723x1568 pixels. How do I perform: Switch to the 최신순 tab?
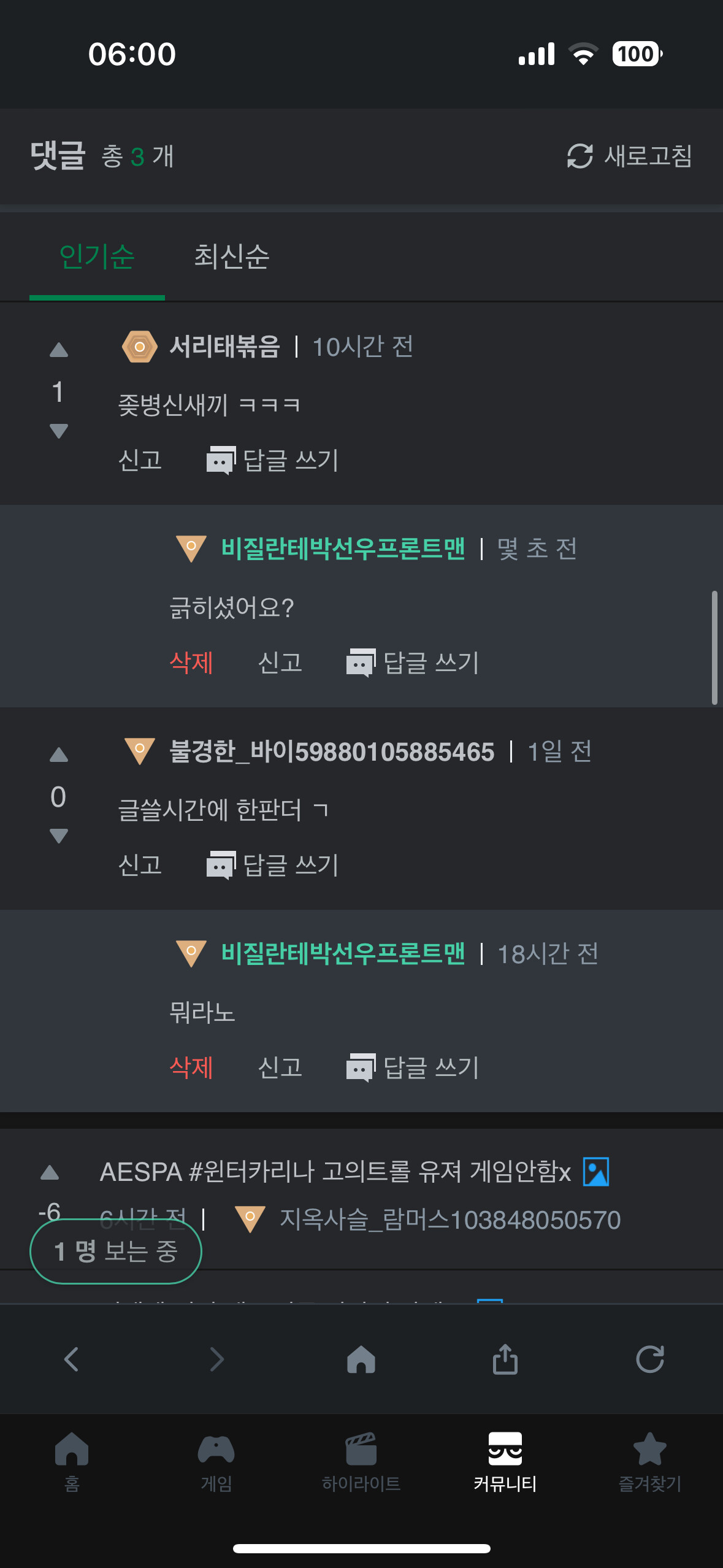[x=231, y=256]
